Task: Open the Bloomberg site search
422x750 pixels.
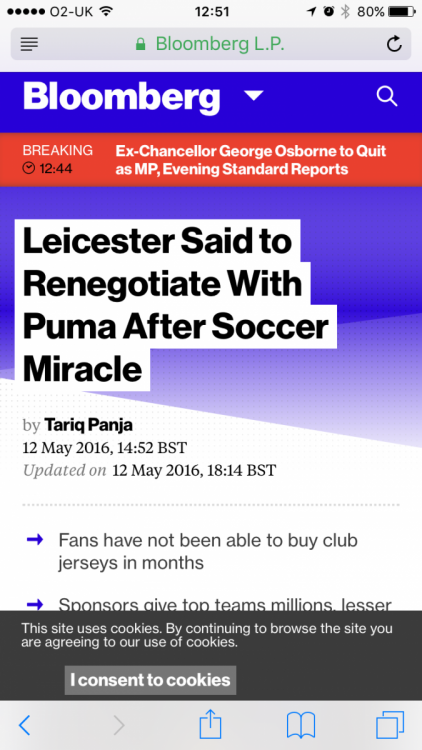Action: point(387,96)
